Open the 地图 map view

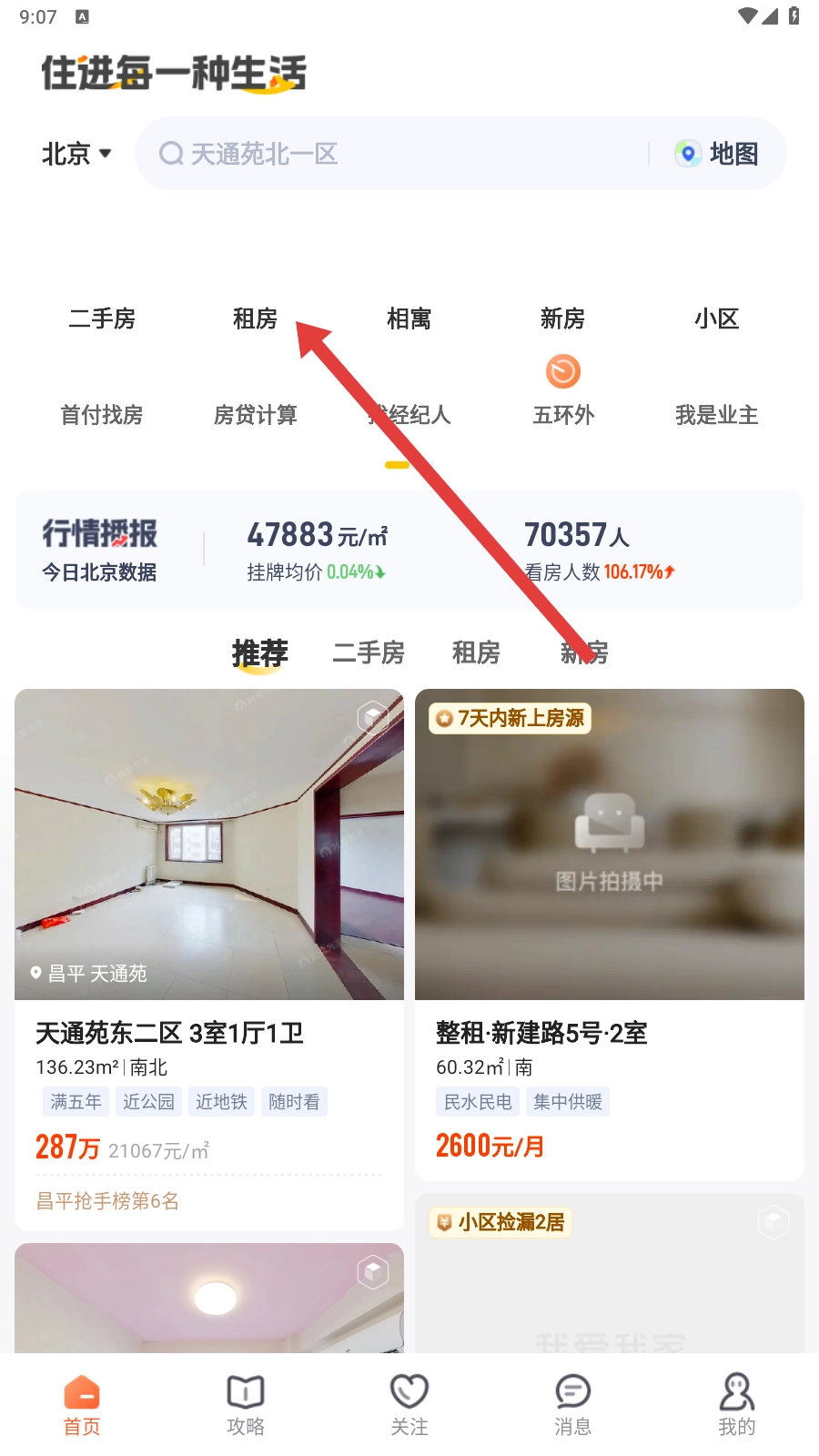click(719, 154)
